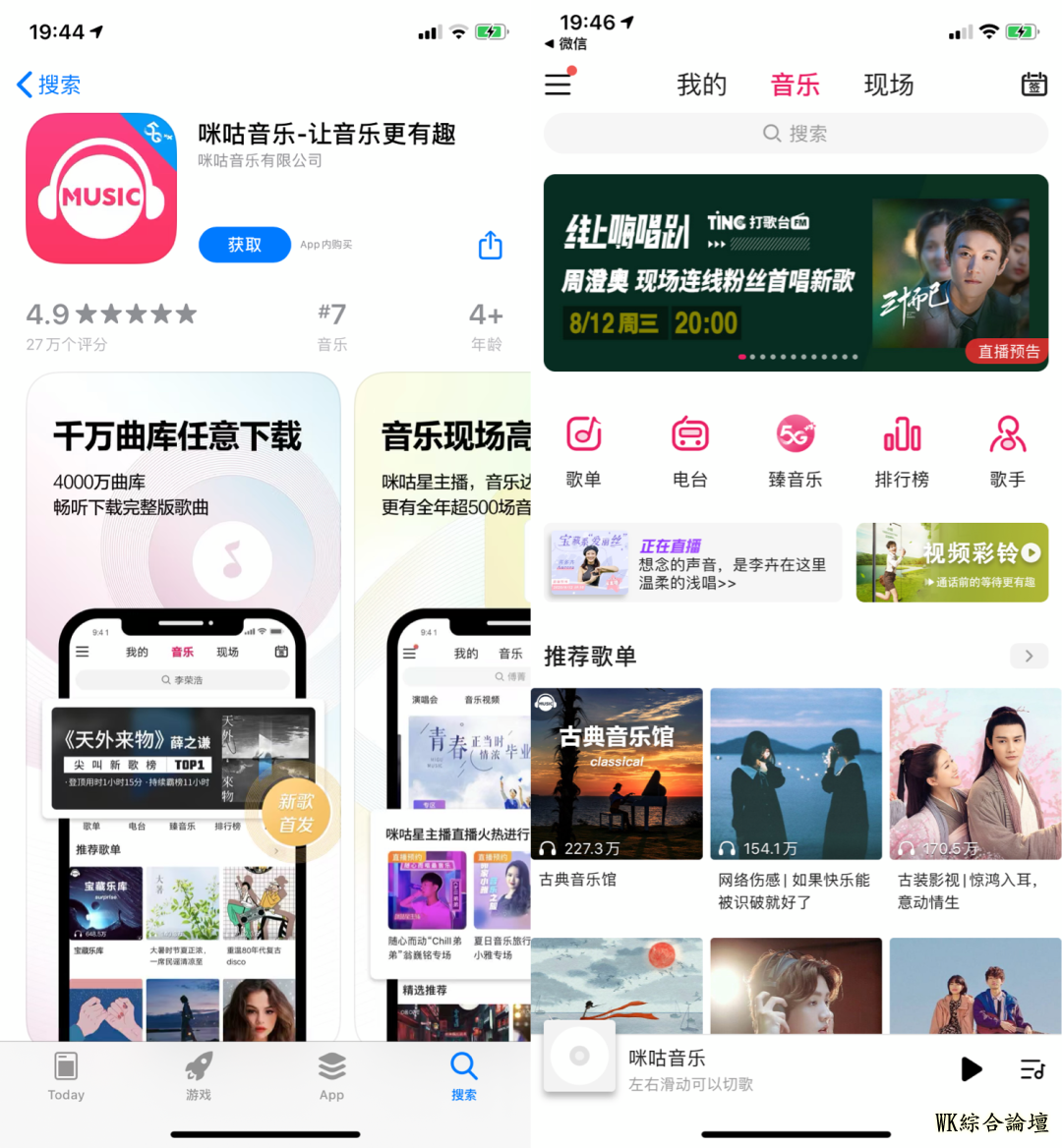This screenshot has height=1148, width=1062.
Task: Switch to the 游戏 tab
Action: coord(199,1076)
